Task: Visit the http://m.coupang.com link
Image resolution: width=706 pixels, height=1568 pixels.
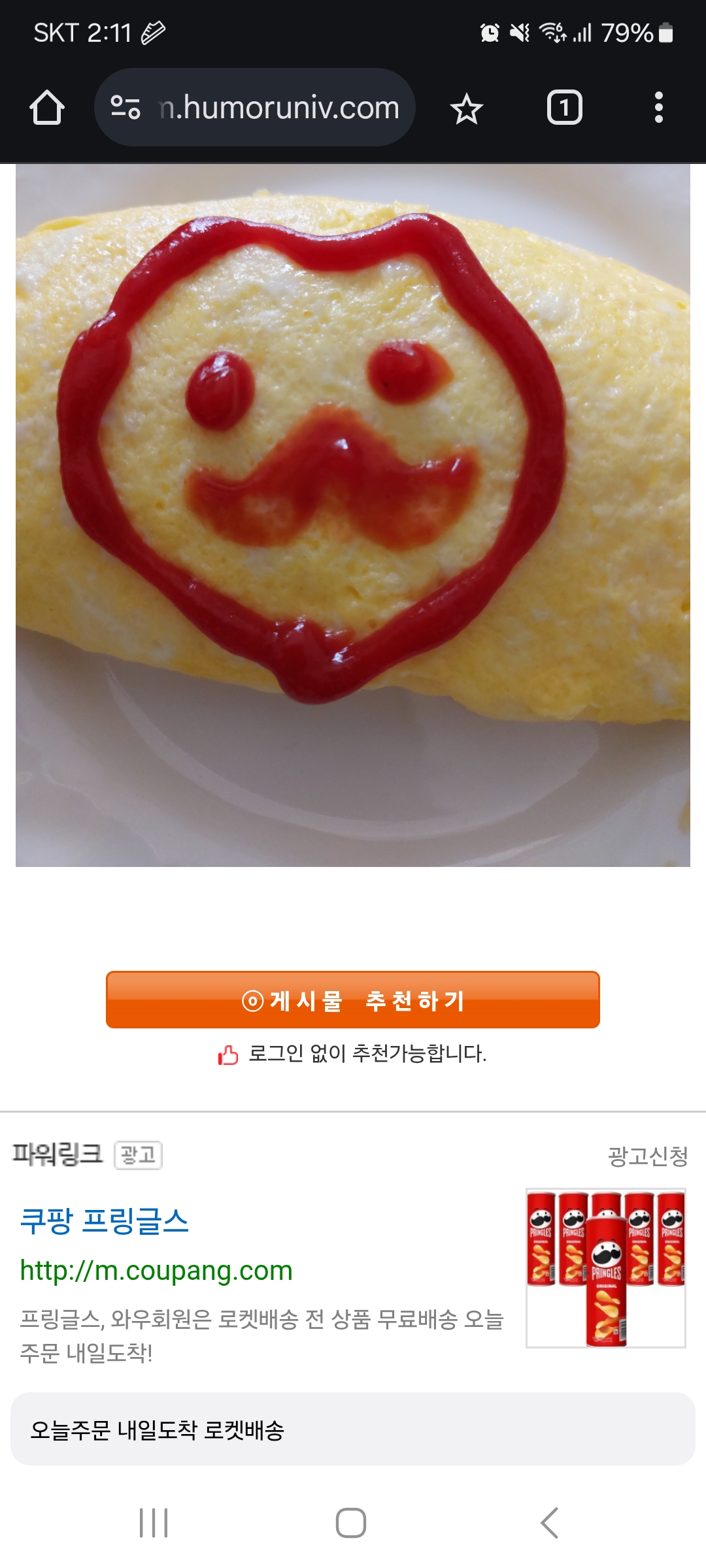Action: 156,1271
